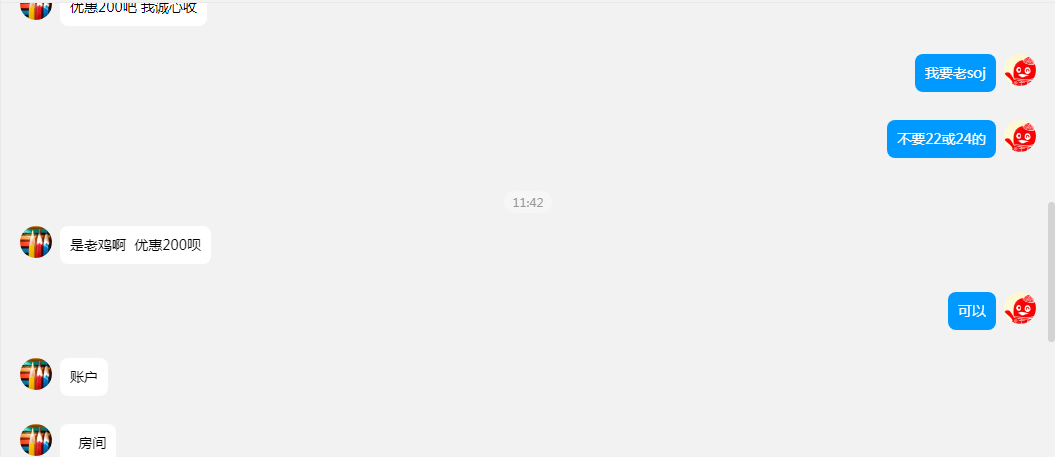Screen dimensions: 1055x457
Task: View the profile avatar beside "账户"
Action: [x=36, y=374]
